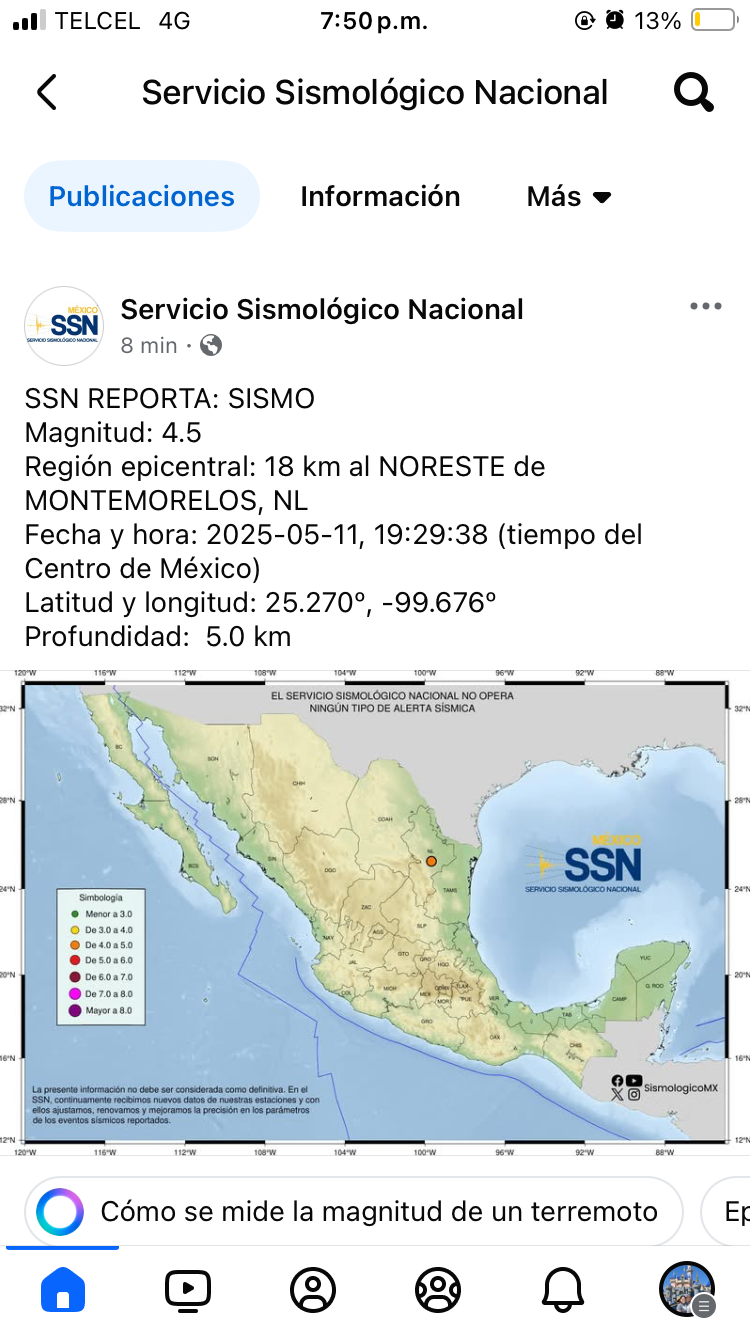Image resolution: width=750 pixels, height=1334 pixels.
Task: Switch to the Publicaciones tab
Action: 141,196
